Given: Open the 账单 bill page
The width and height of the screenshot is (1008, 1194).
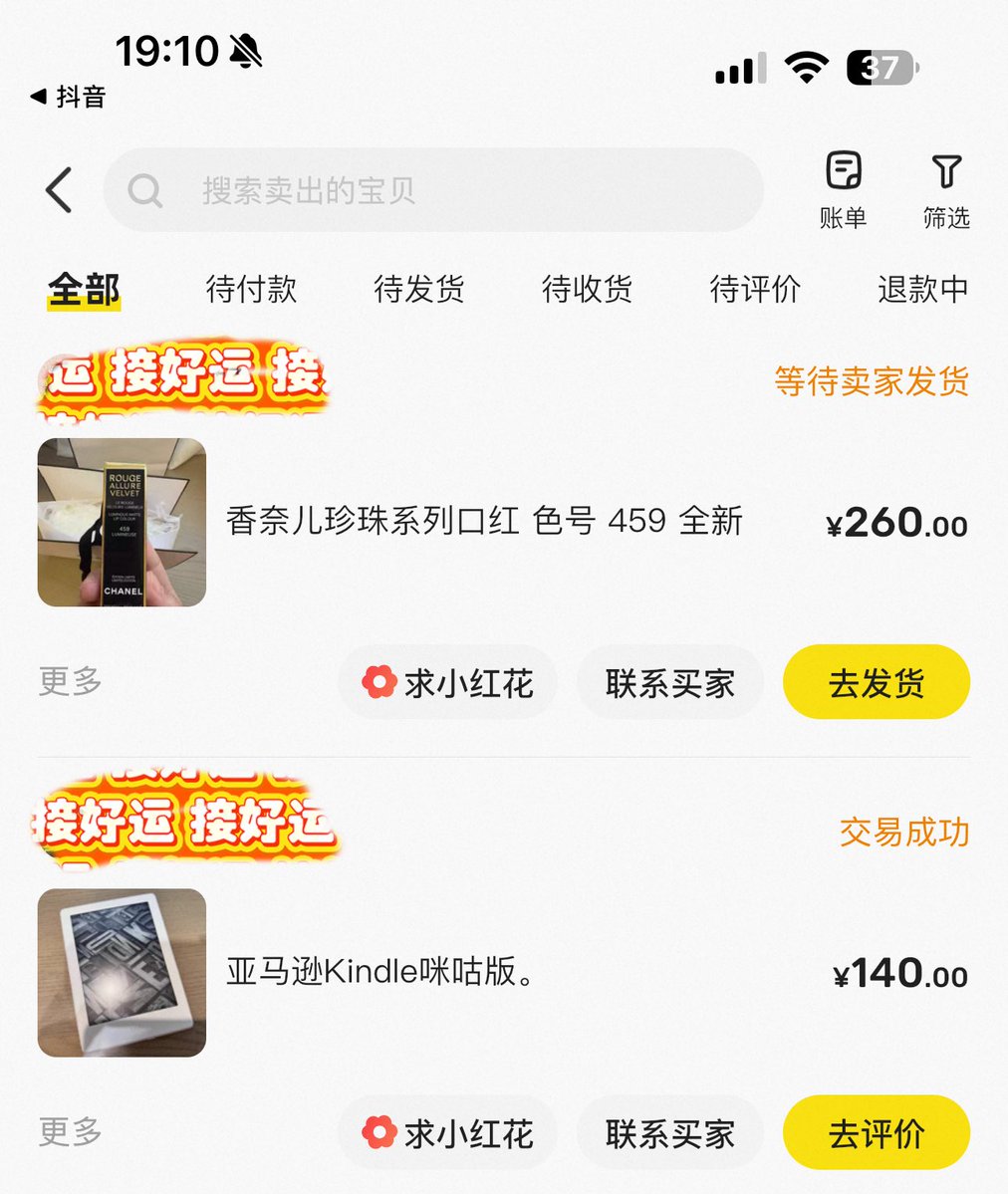Looking at the screenshot, I should tap(843, 190).
